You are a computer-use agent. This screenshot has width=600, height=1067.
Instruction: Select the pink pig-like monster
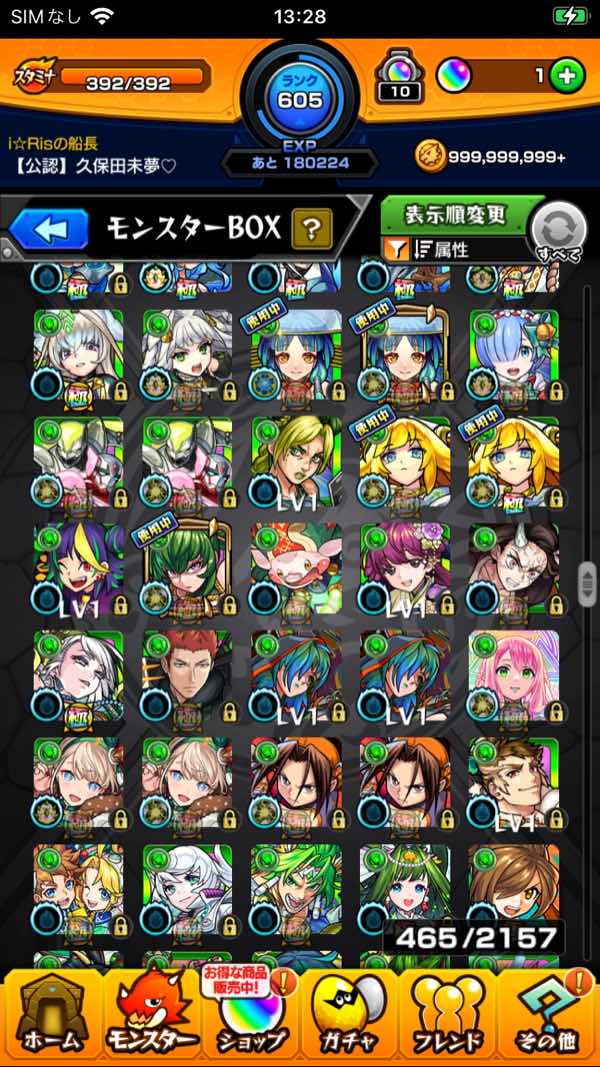[x=295, y=568]
